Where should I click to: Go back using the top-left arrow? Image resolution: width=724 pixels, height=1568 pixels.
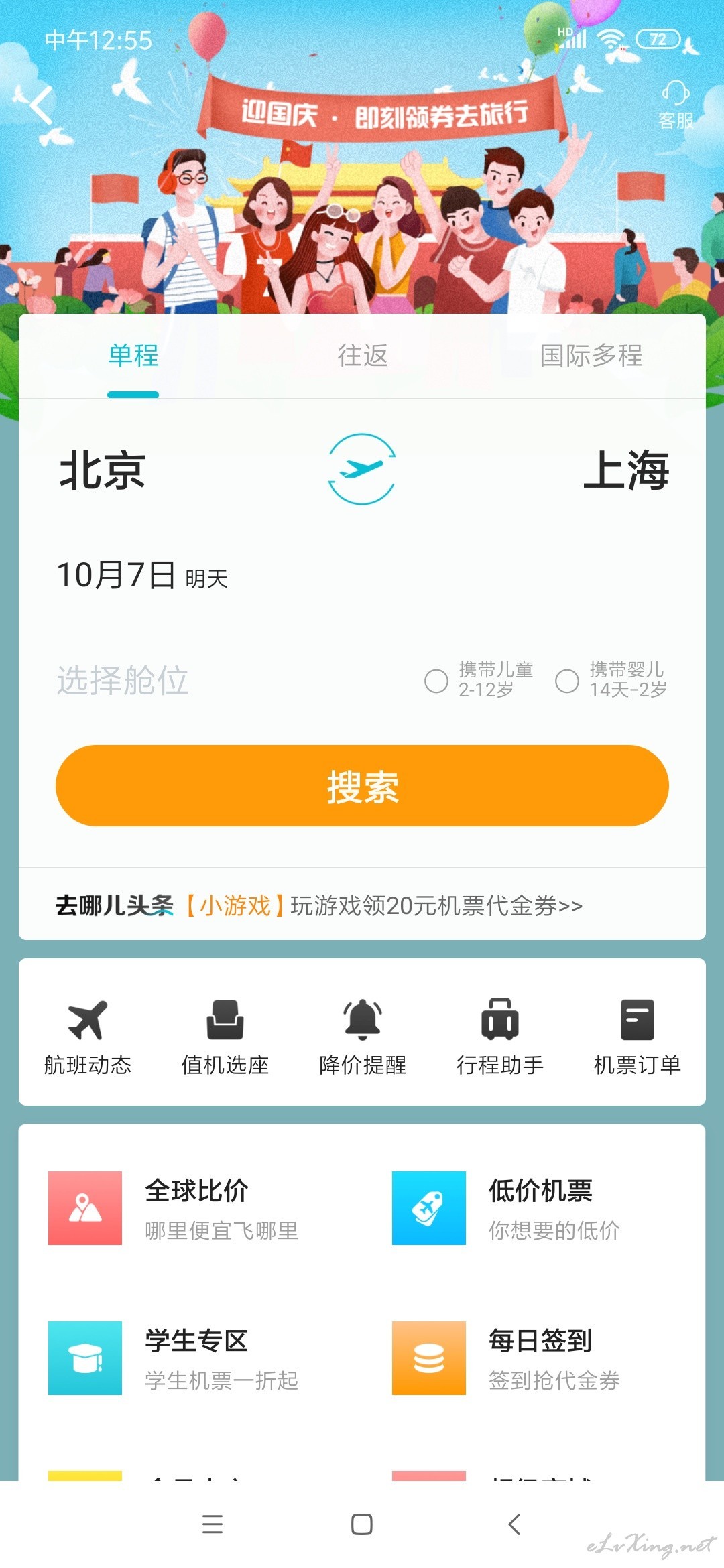pyautogui.click(x=41, y=105)
